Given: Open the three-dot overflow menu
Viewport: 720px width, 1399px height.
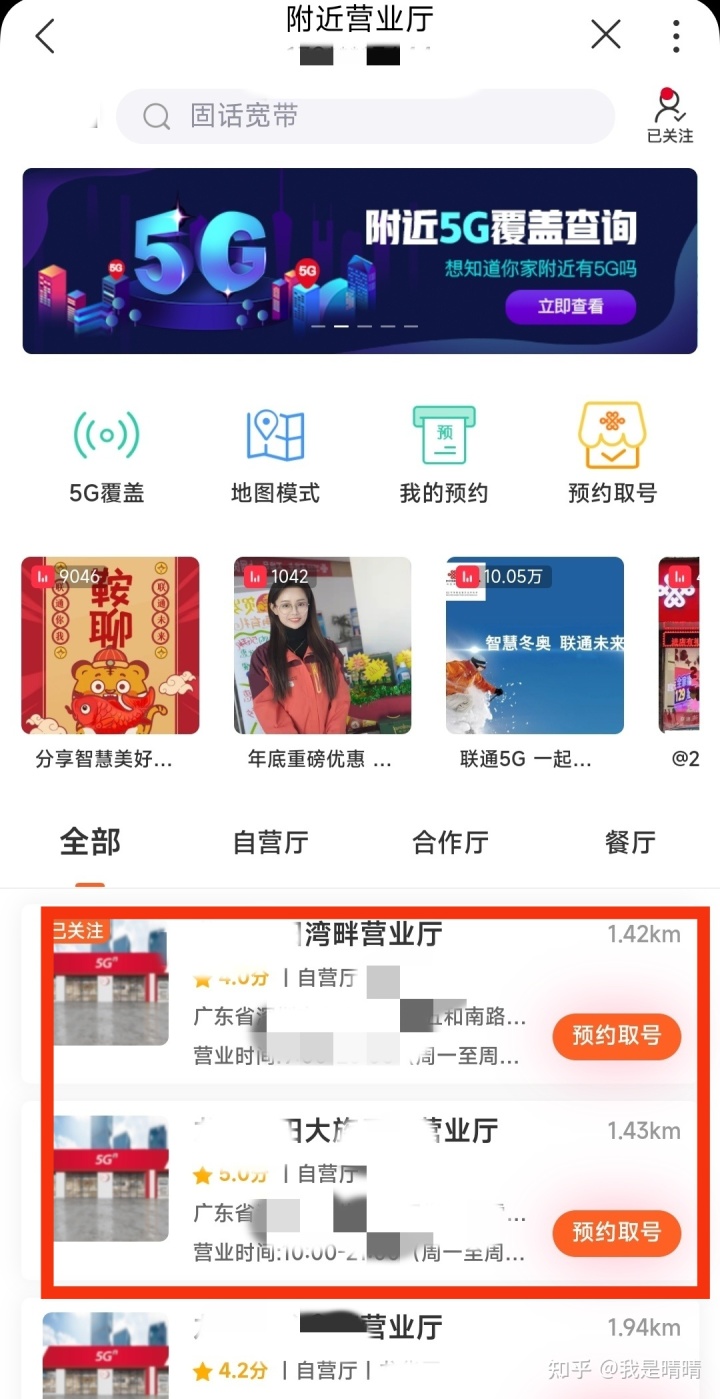Looking at the screenshot, I should coord(676,36).
